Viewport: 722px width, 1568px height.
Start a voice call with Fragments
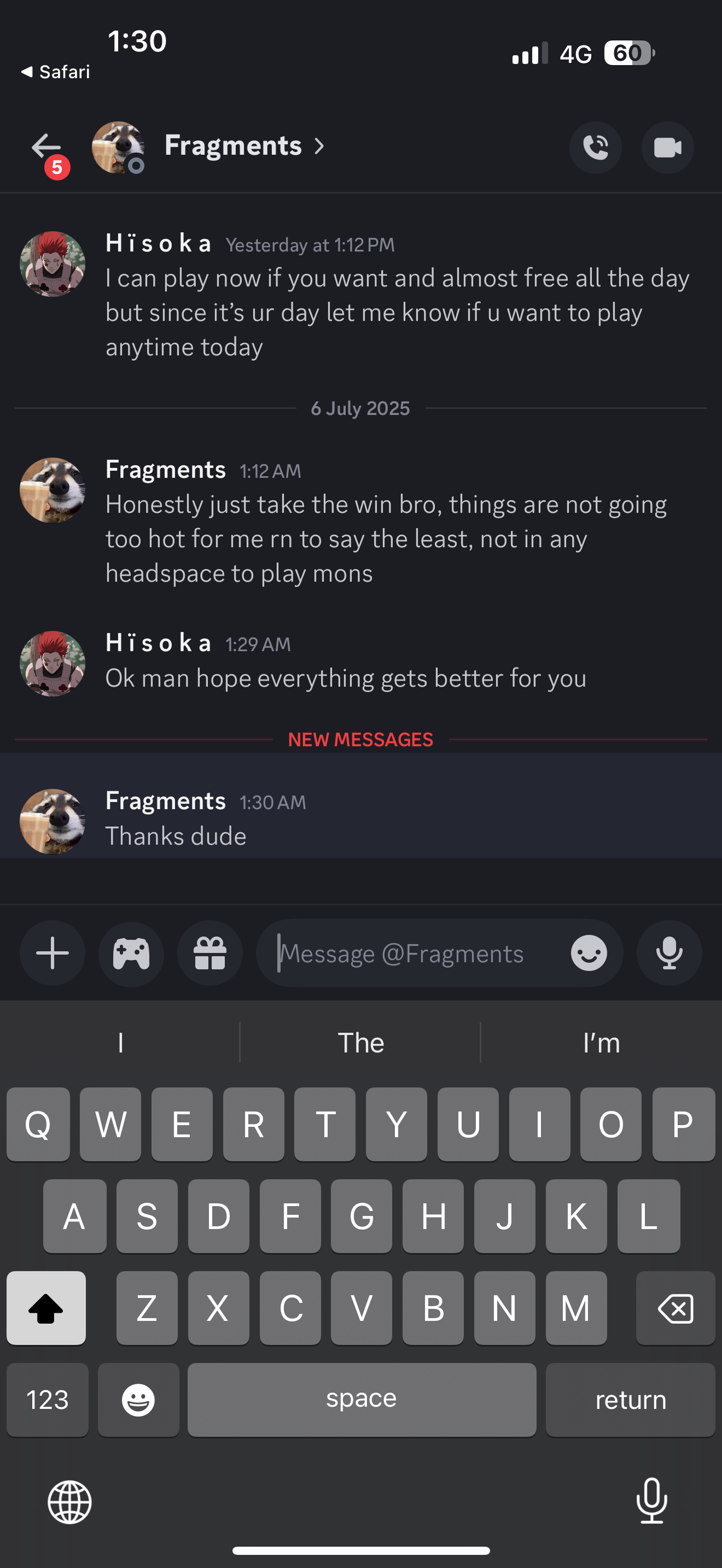595,147
